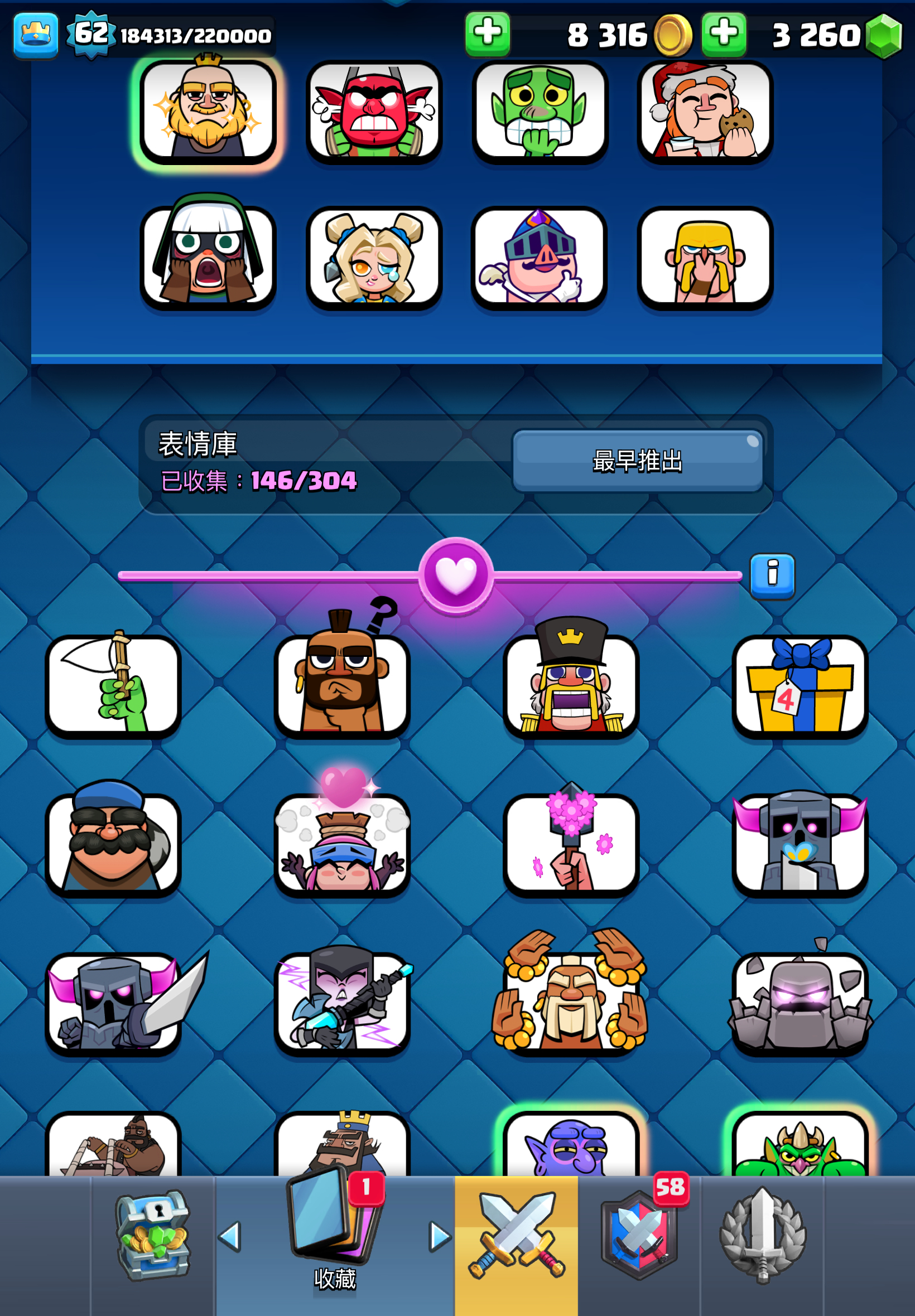Select the confused hog rider question-mark emote
Image resolution: width=915 pixels, height=1316 pixels.
[x=342, y=685]
